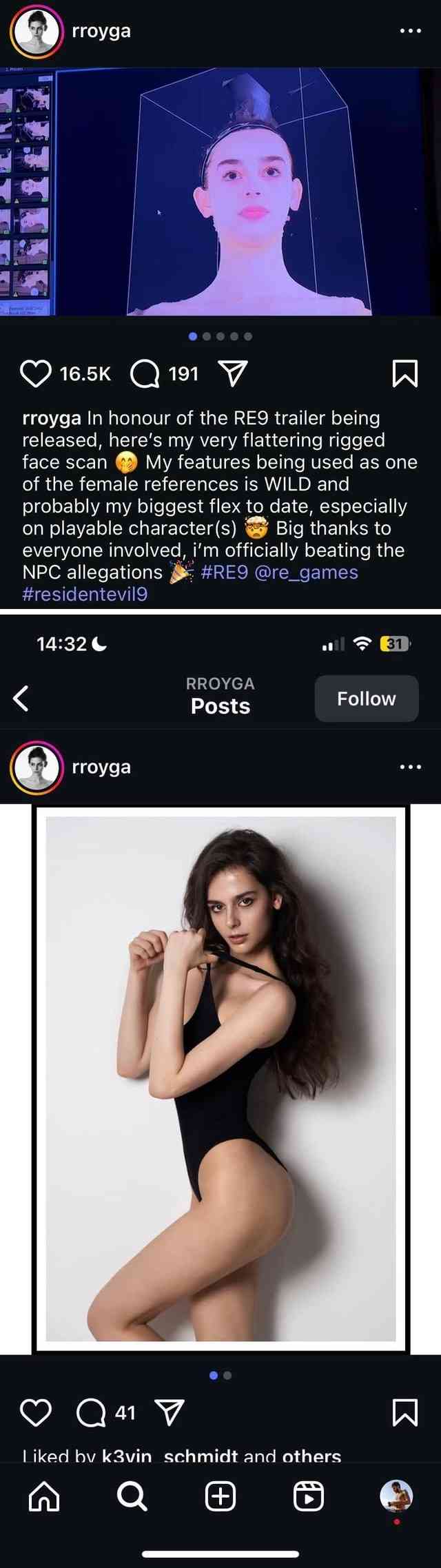
Task: Go to the Home feed tab
Action: 44,1496
